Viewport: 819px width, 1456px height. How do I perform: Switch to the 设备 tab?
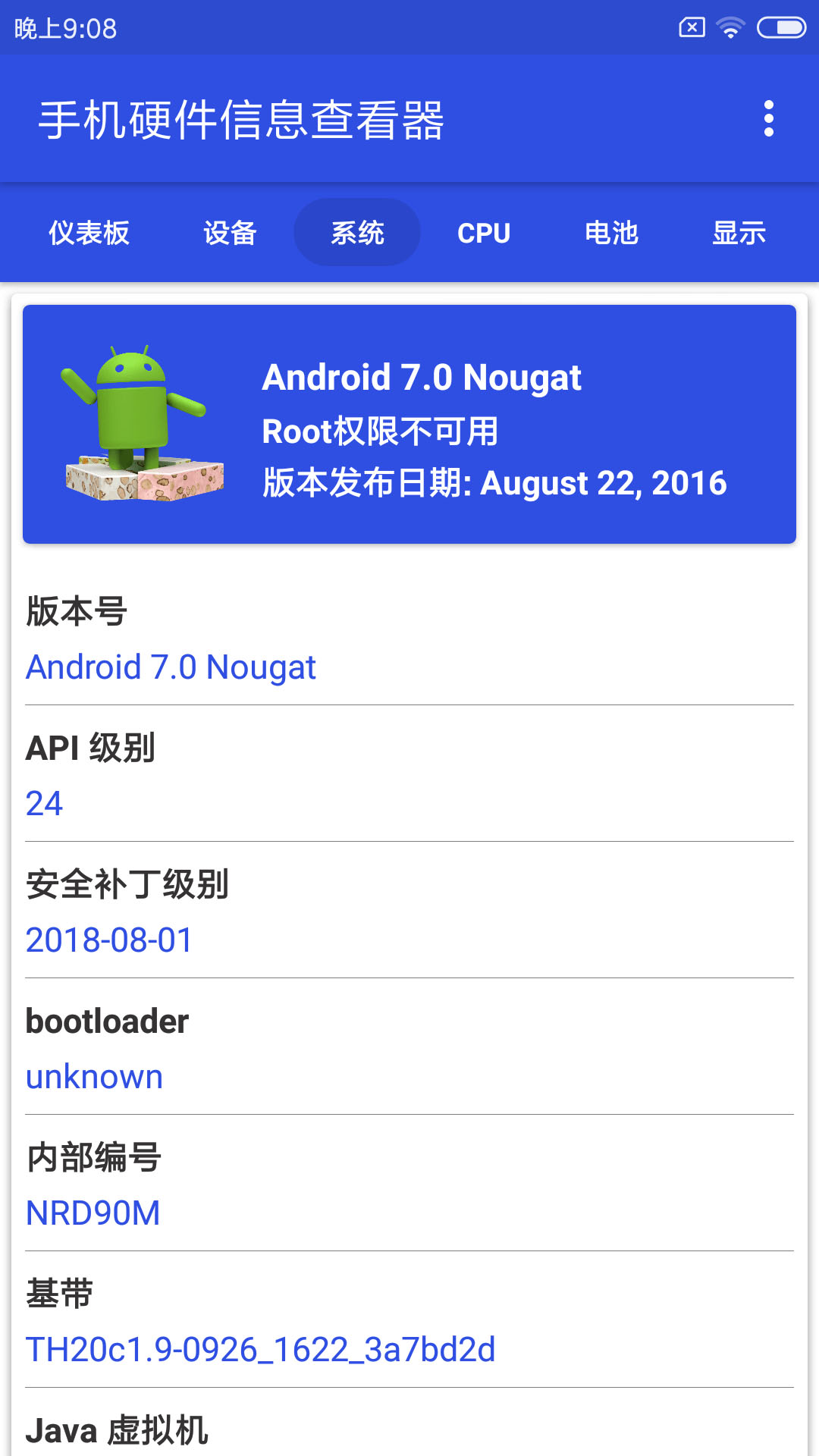point(230,233)
